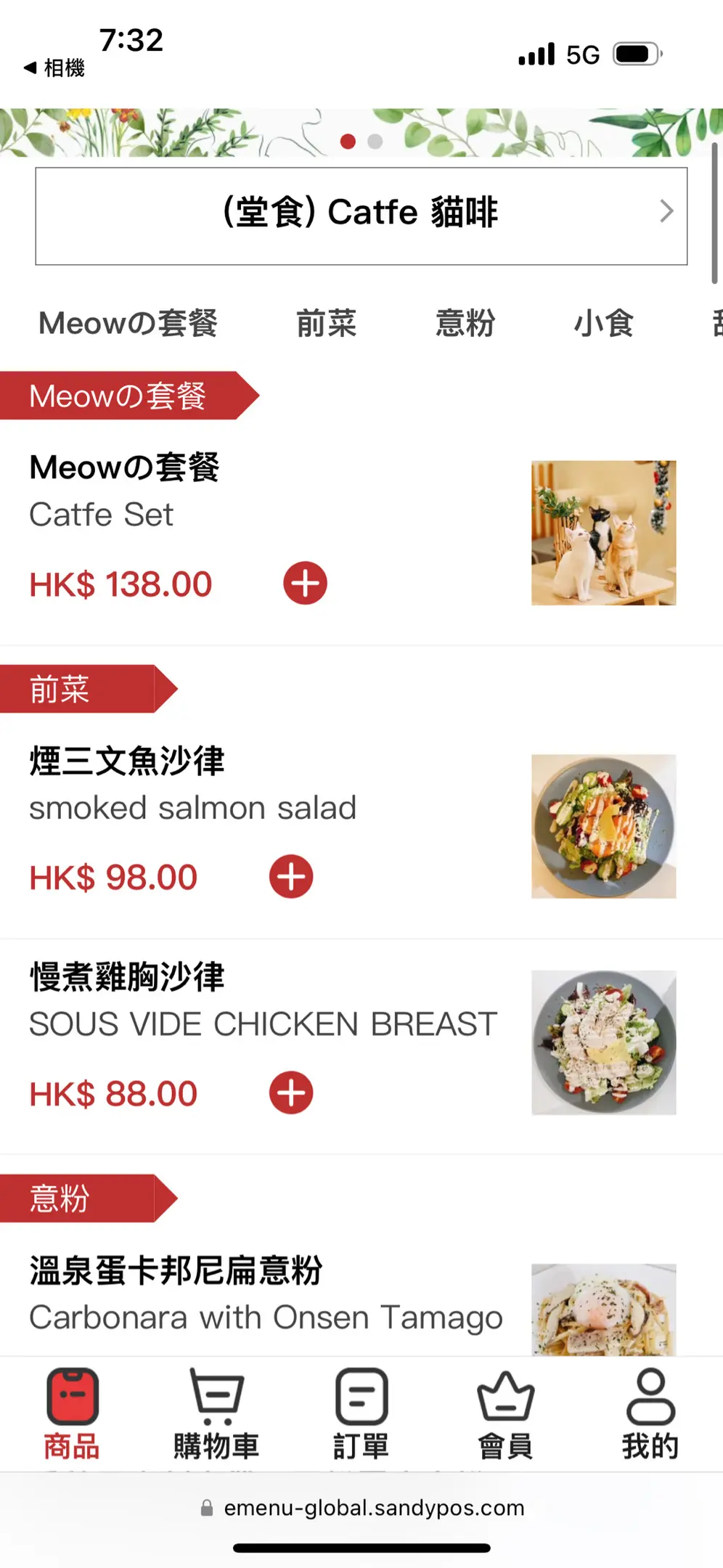Open Carbonara with Onsen Tamago item
The width and height of the screenshot is (723, 1568).
point(266,1294)
